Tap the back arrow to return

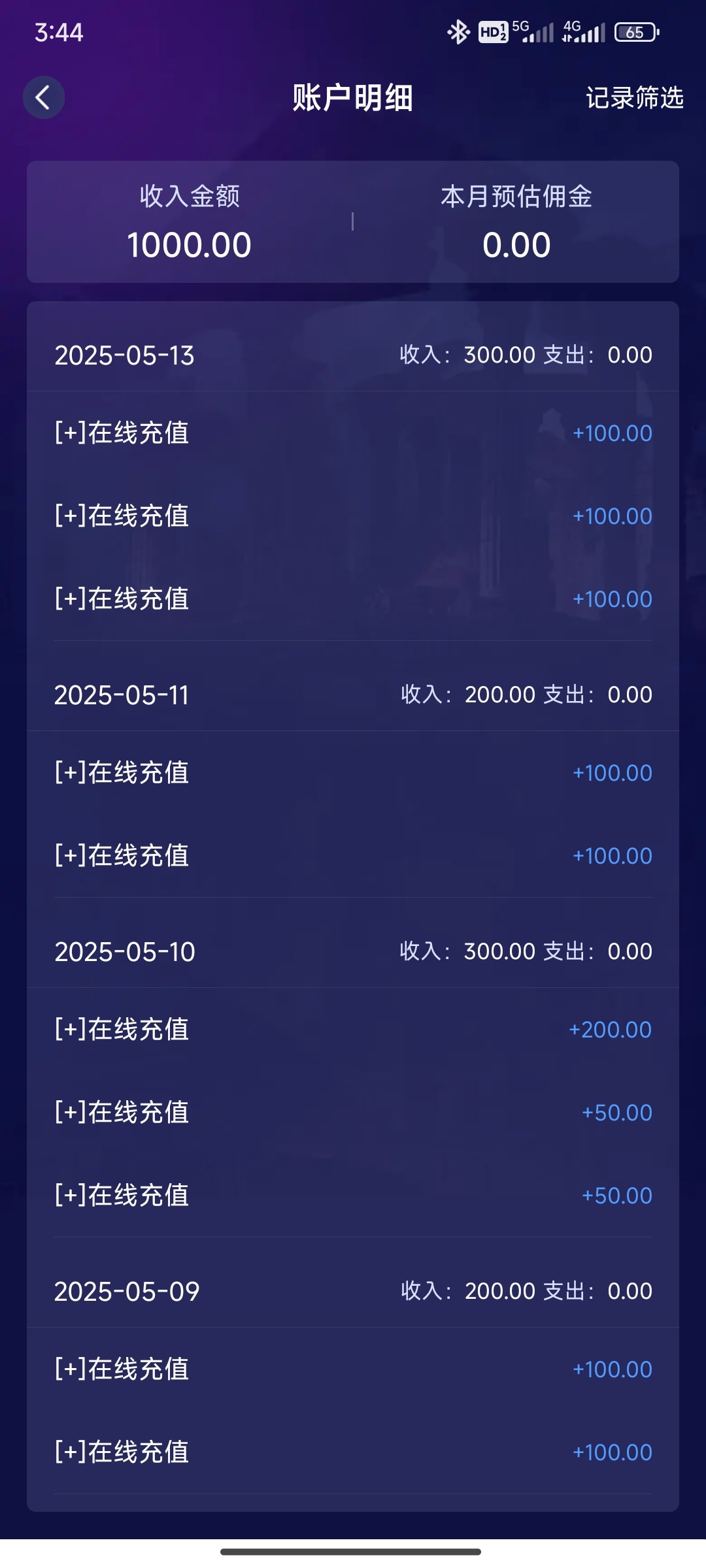(43, 96)
